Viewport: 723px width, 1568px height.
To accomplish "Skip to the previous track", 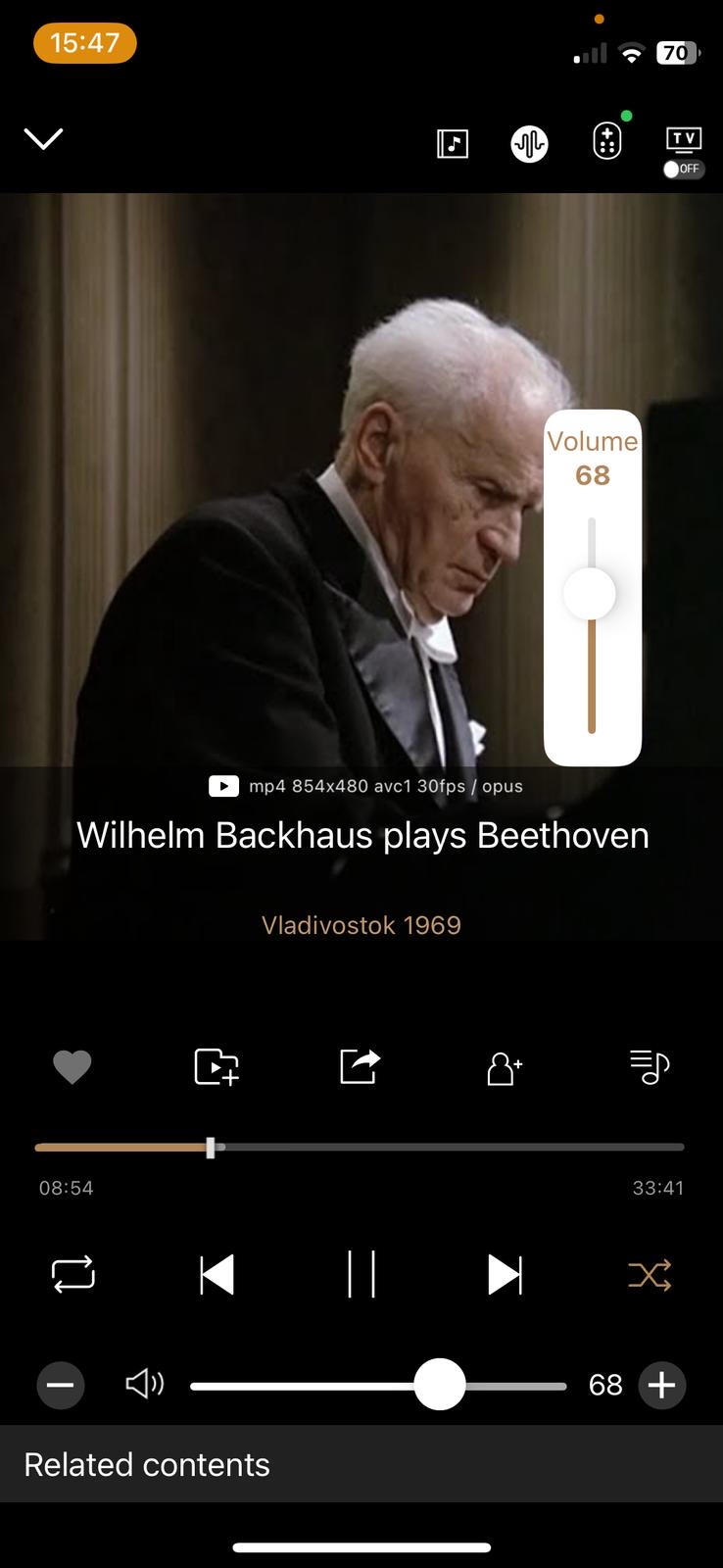I will 217,1275.
